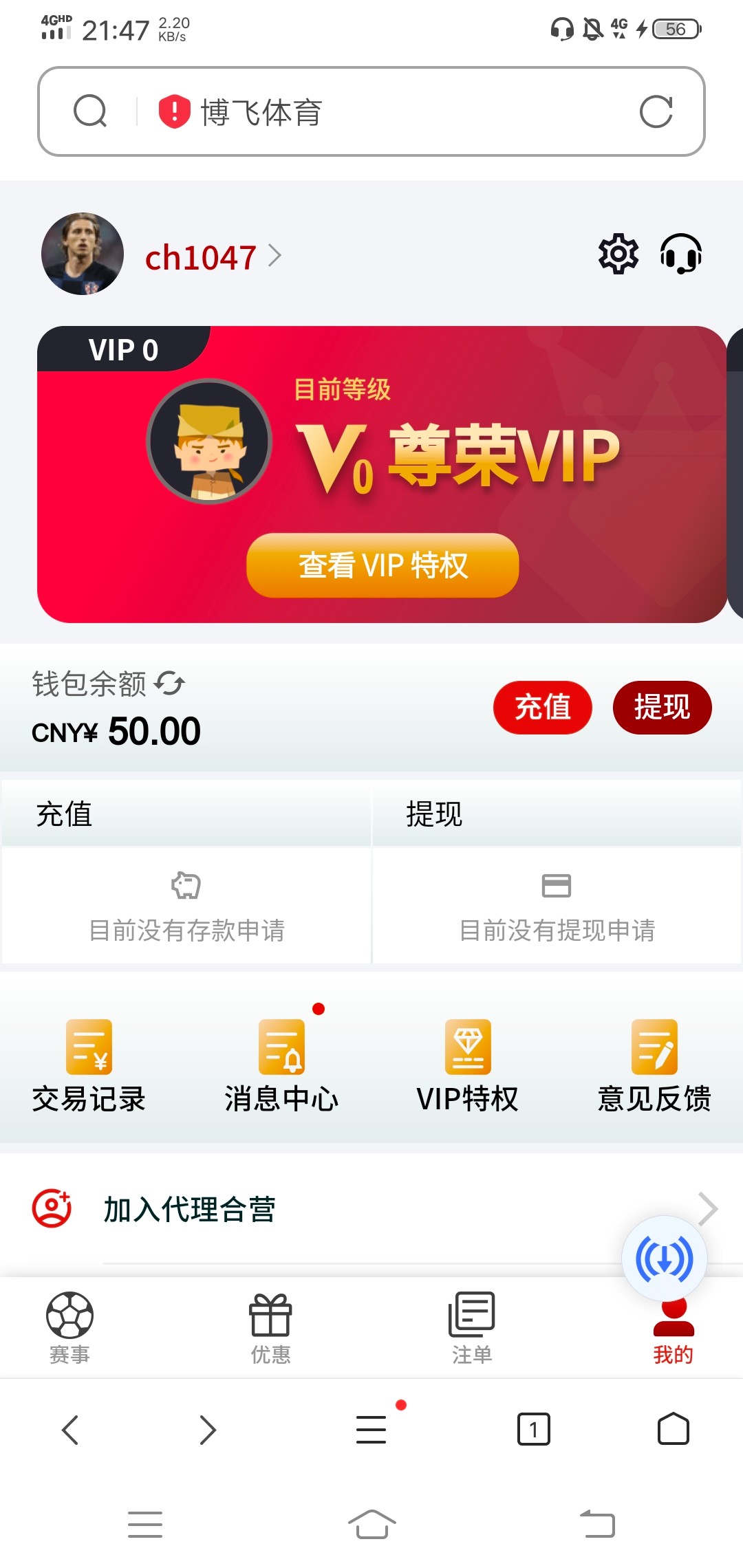Reload the page in browser address bar
The height and width of the screenshot is (1568, 743).
[x=656, y=112]
